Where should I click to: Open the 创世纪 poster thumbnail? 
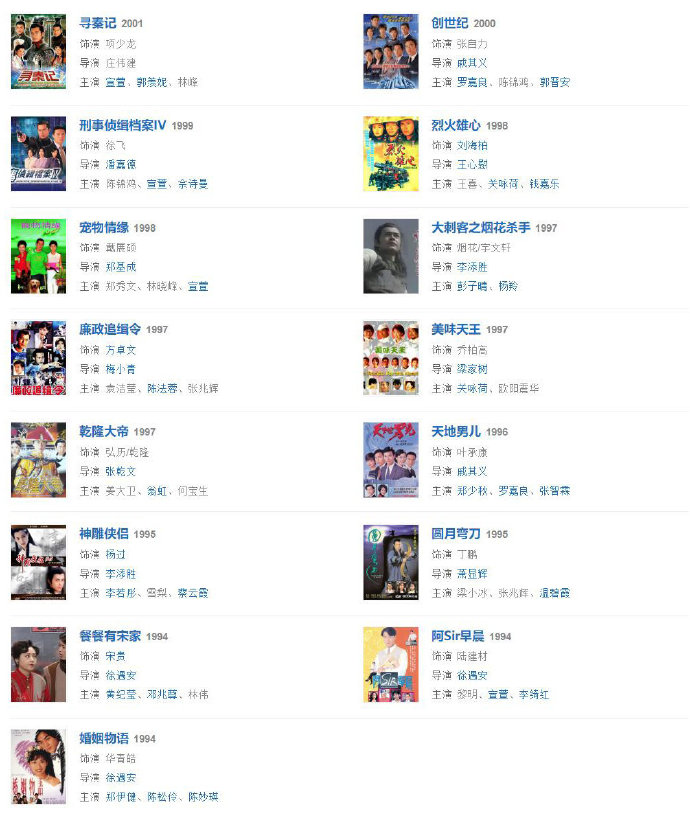pos(390,51)
